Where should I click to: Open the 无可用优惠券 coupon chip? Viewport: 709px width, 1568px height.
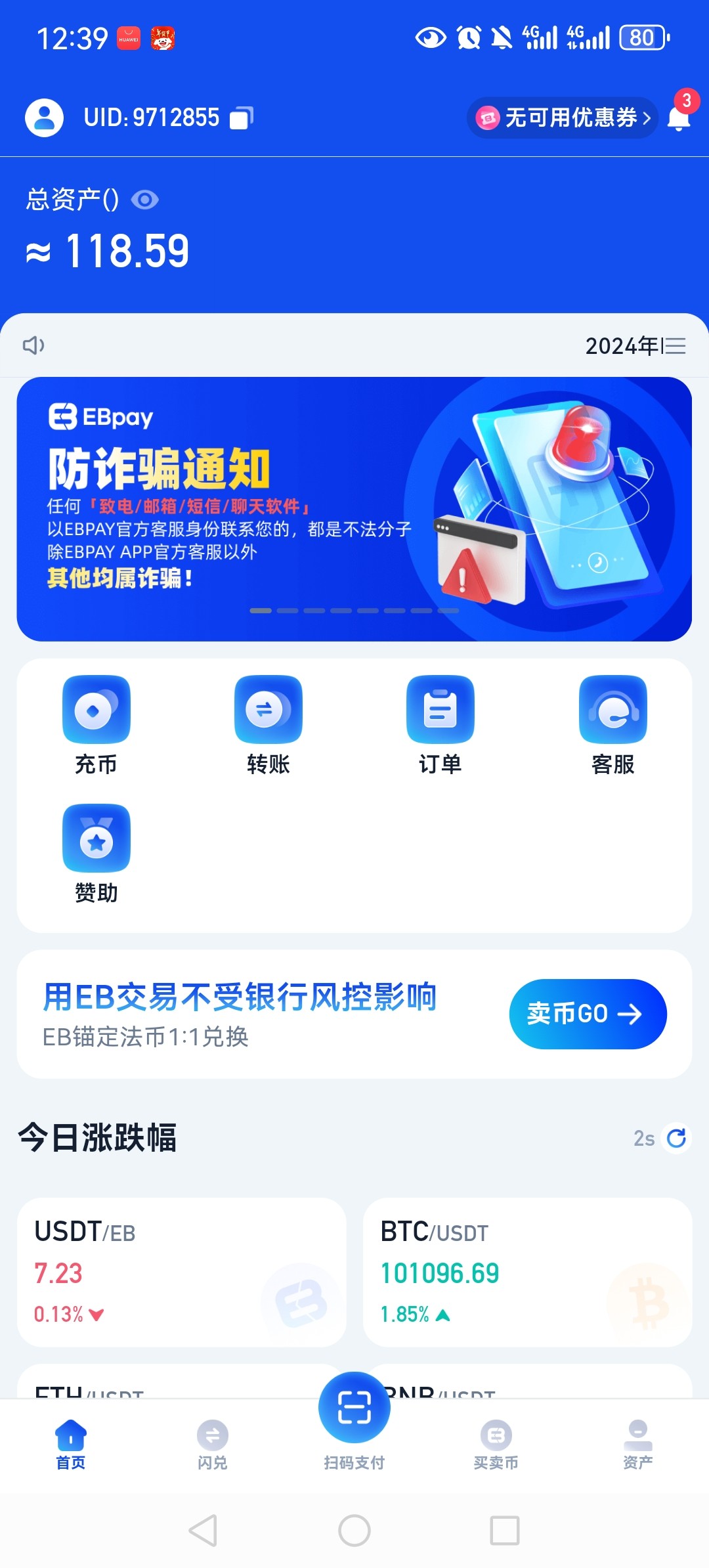tap(562, 118)
